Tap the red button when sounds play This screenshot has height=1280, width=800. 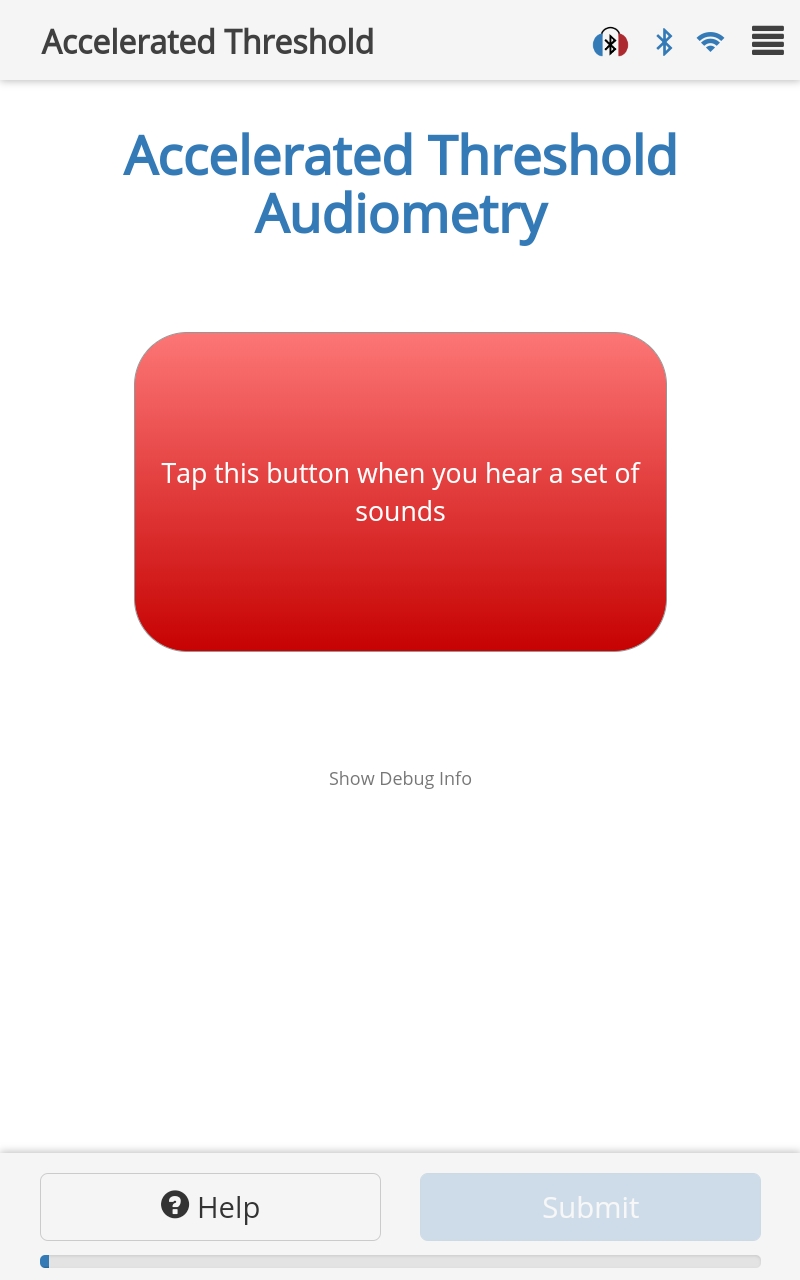point(400,492)
